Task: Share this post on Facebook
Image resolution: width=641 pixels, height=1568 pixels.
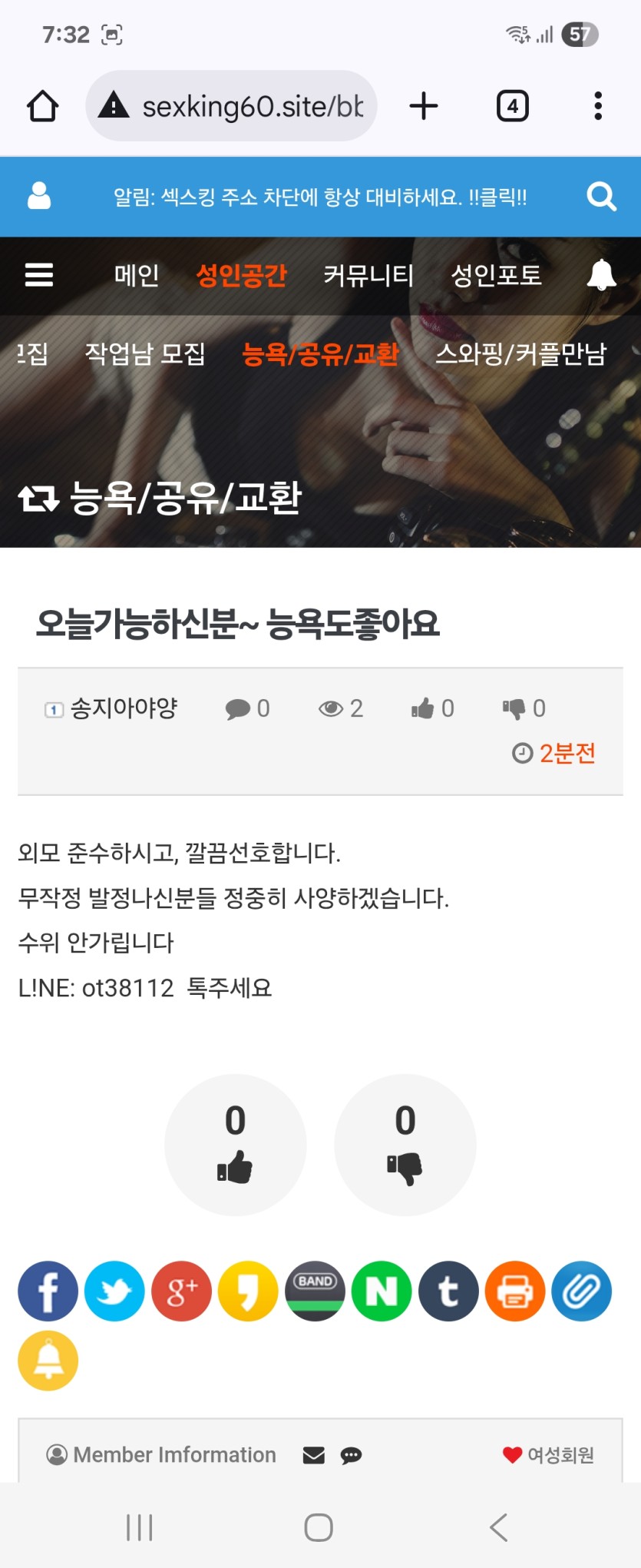Action: (48, 1291)
